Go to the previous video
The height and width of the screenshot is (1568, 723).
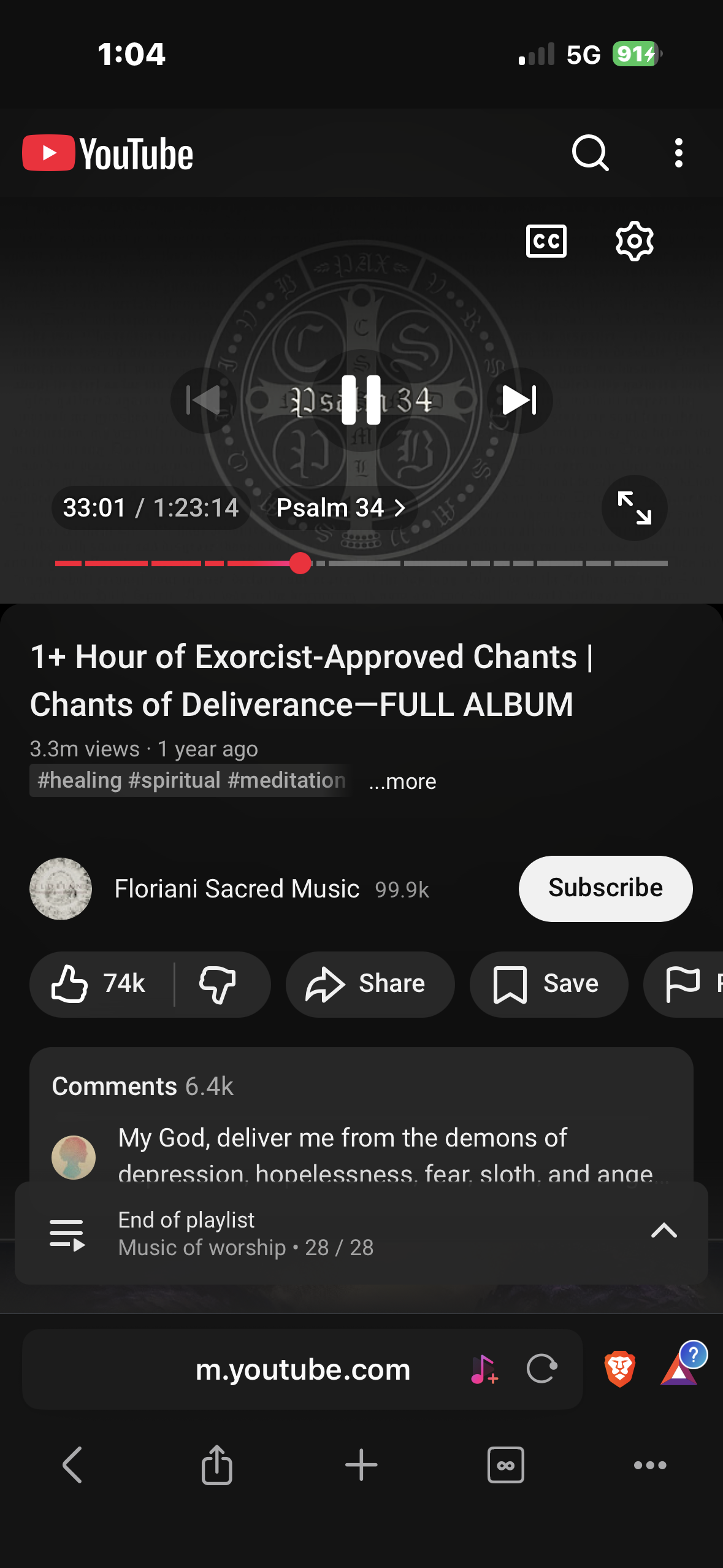pos(203,400)
